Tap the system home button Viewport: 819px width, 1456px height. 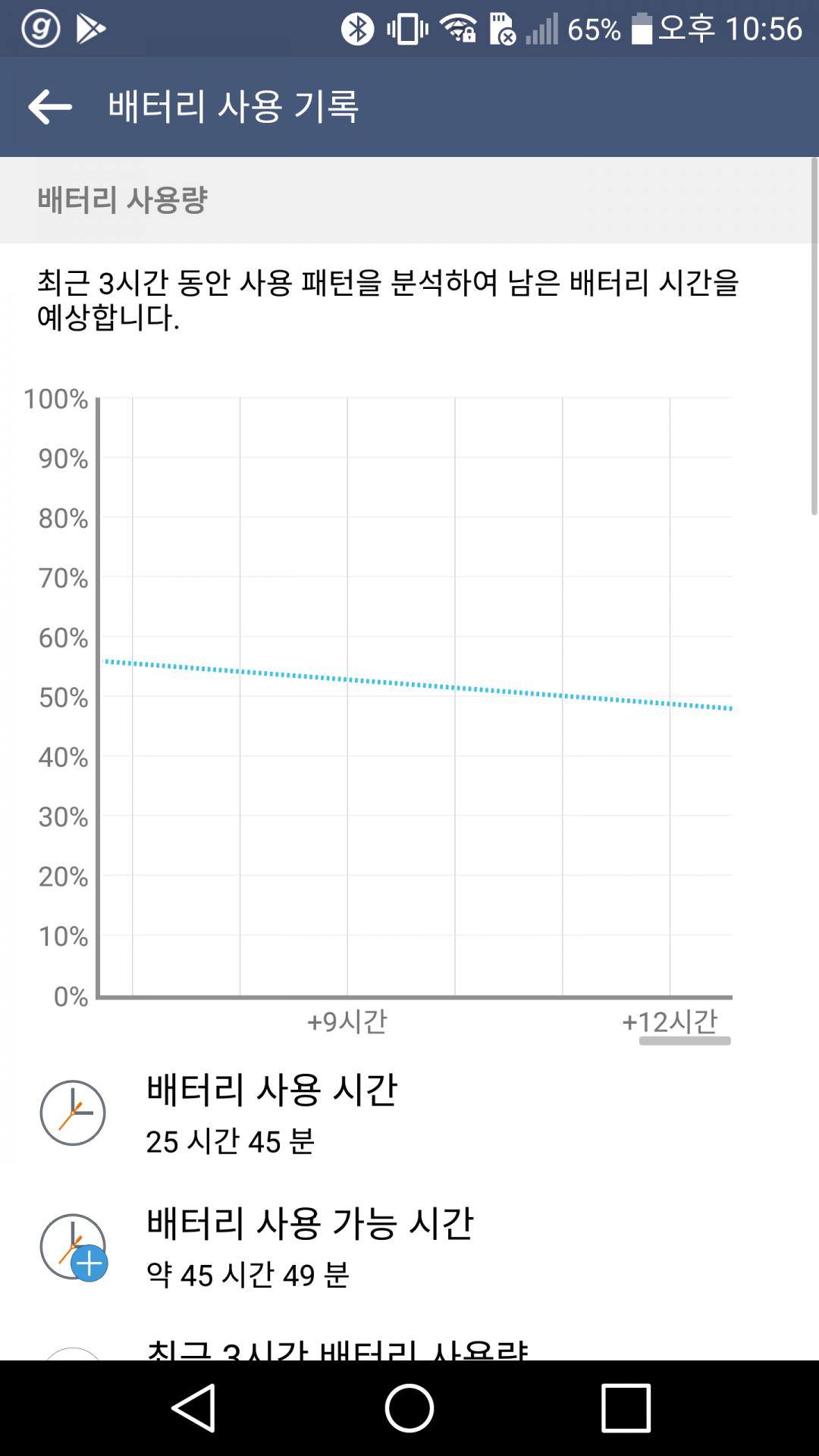tap(409, 1408)
